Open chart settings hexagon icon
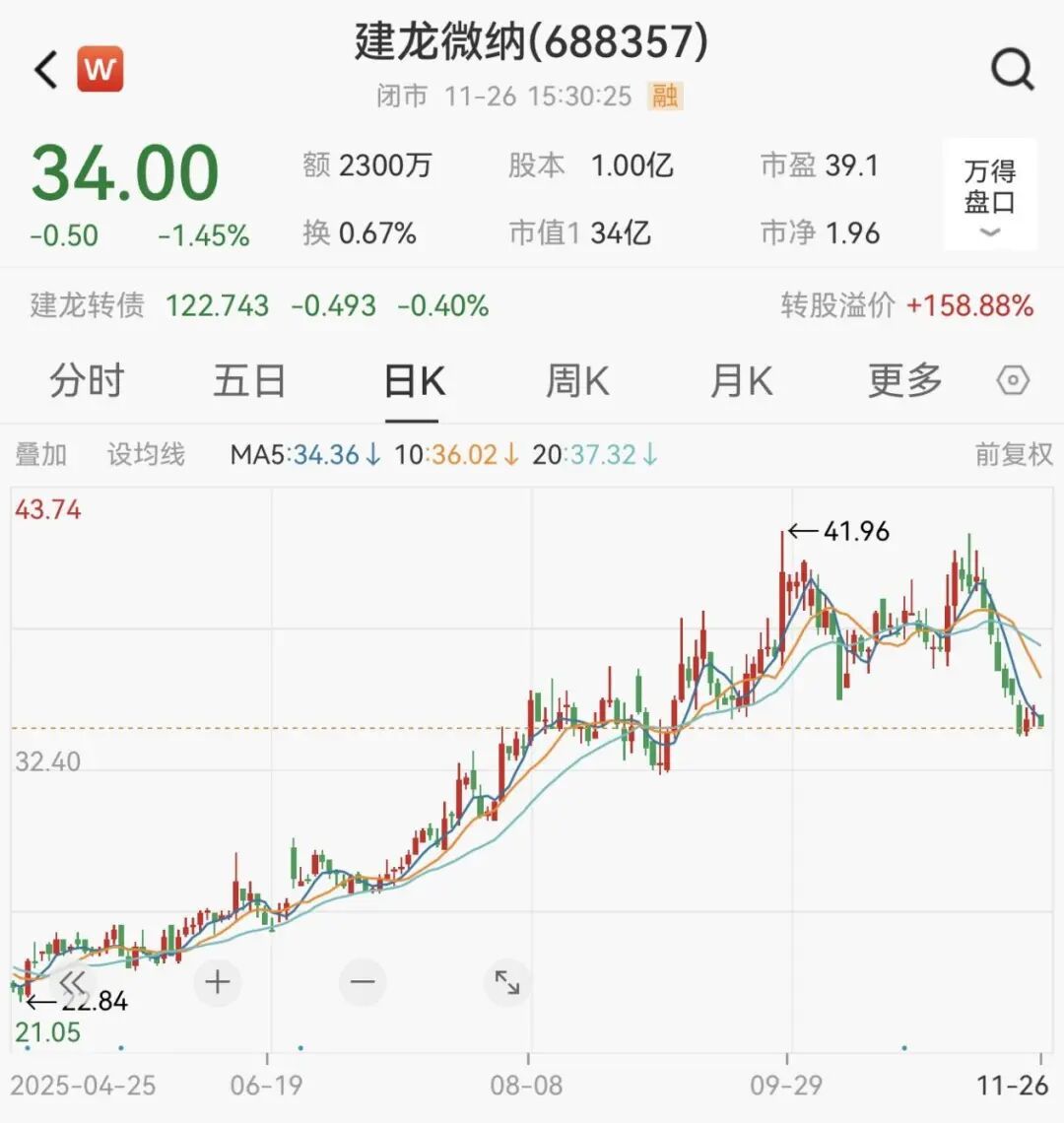Screen dimensions: 1064x1123 [x=1013, y=381]
